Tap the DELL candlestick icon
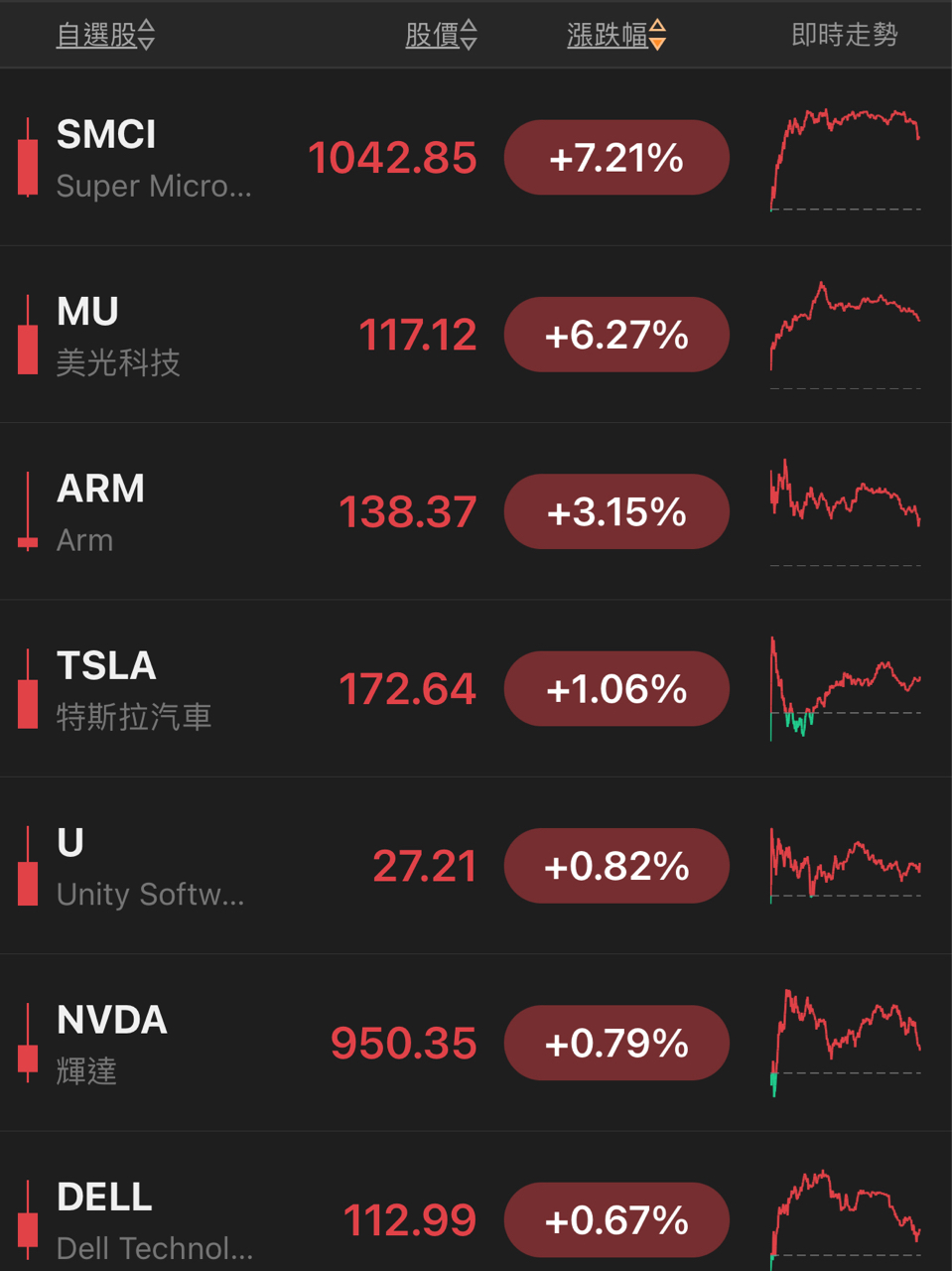The width and height of the screenshot is (952, 1271). [27, 1219]
